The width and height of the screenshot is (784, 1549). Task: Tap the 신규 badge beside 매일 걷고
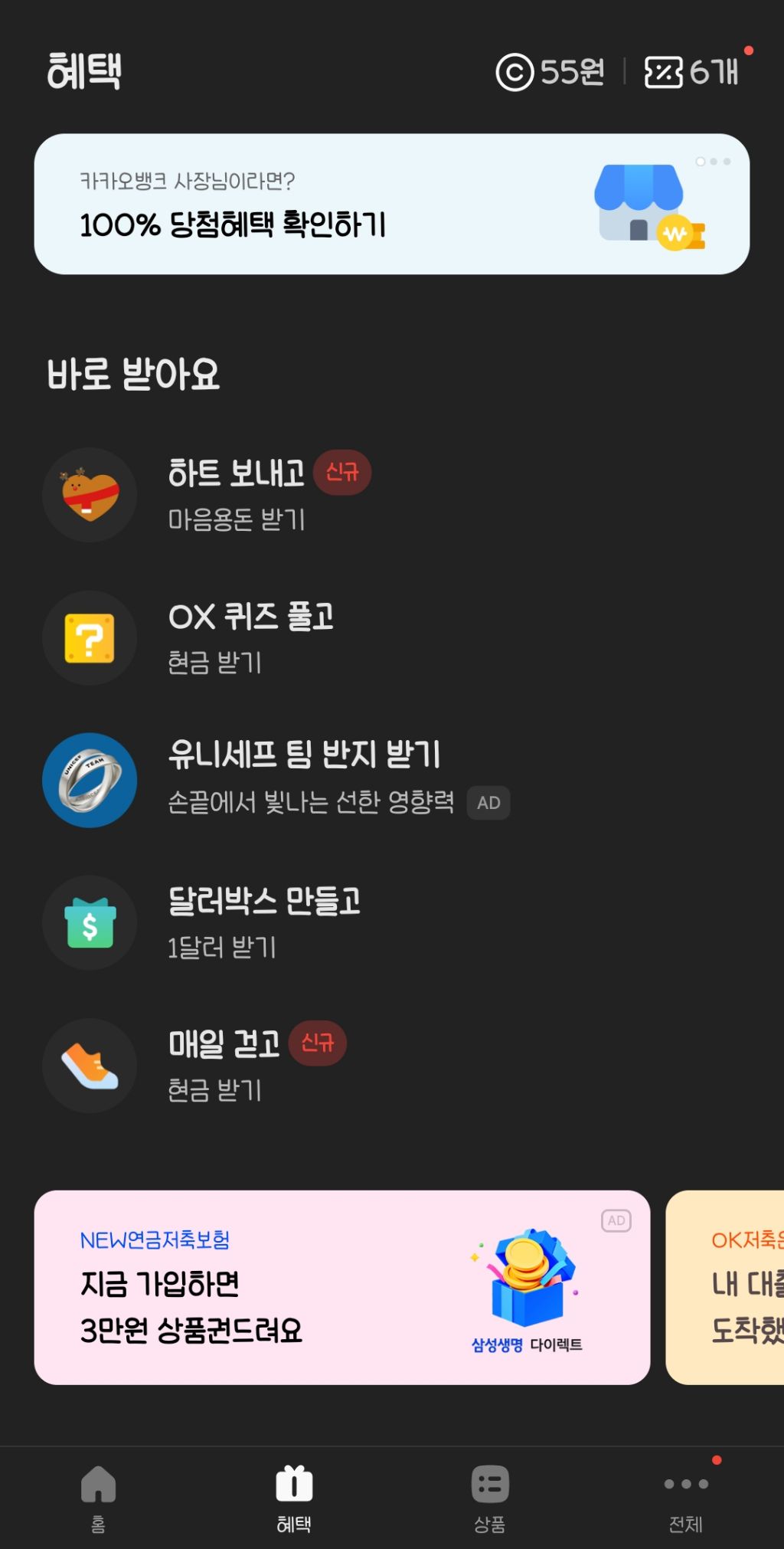[x=318, y=1043]
